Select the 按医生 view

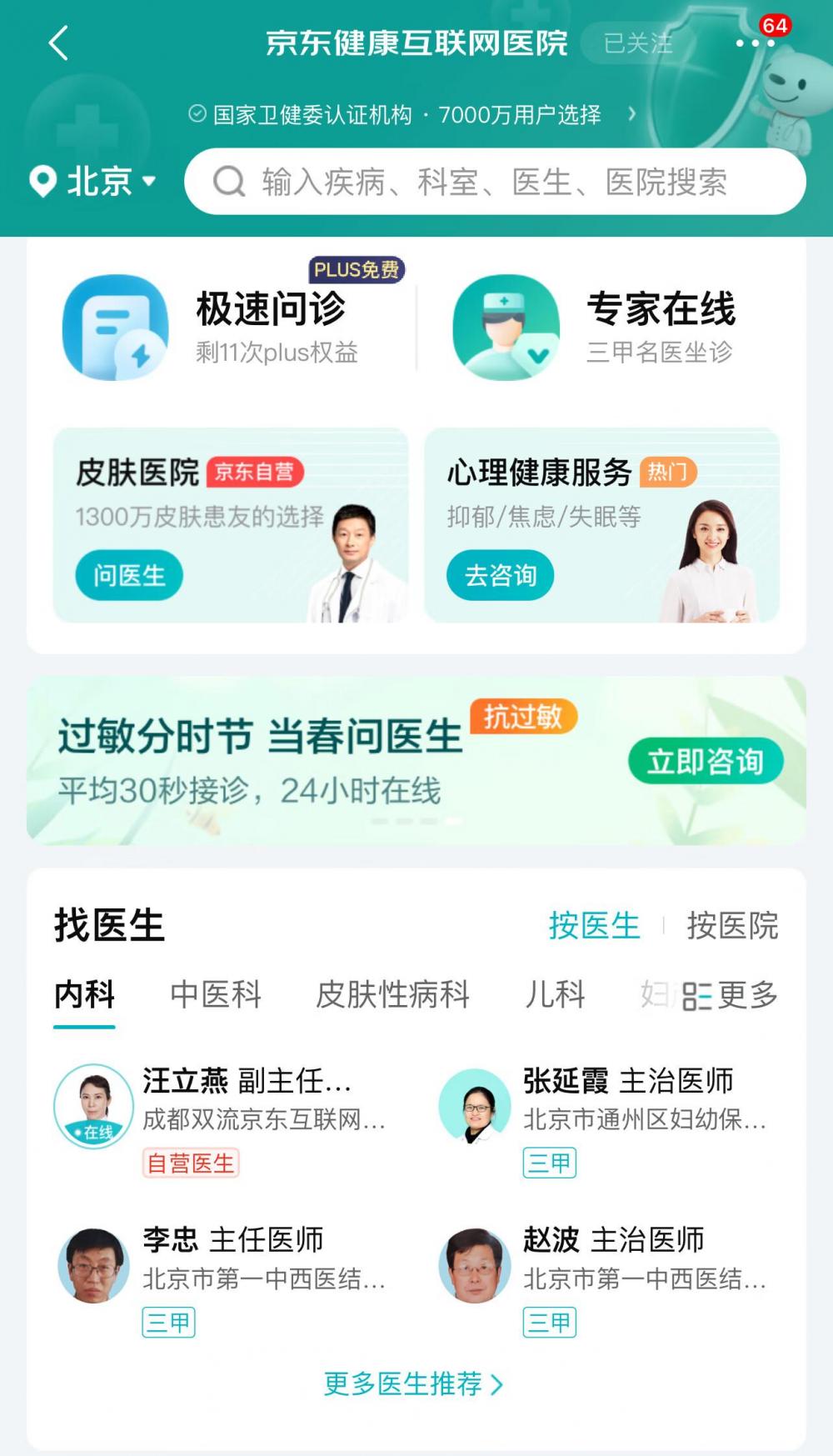pyautogui.click(x=594, y=925)
